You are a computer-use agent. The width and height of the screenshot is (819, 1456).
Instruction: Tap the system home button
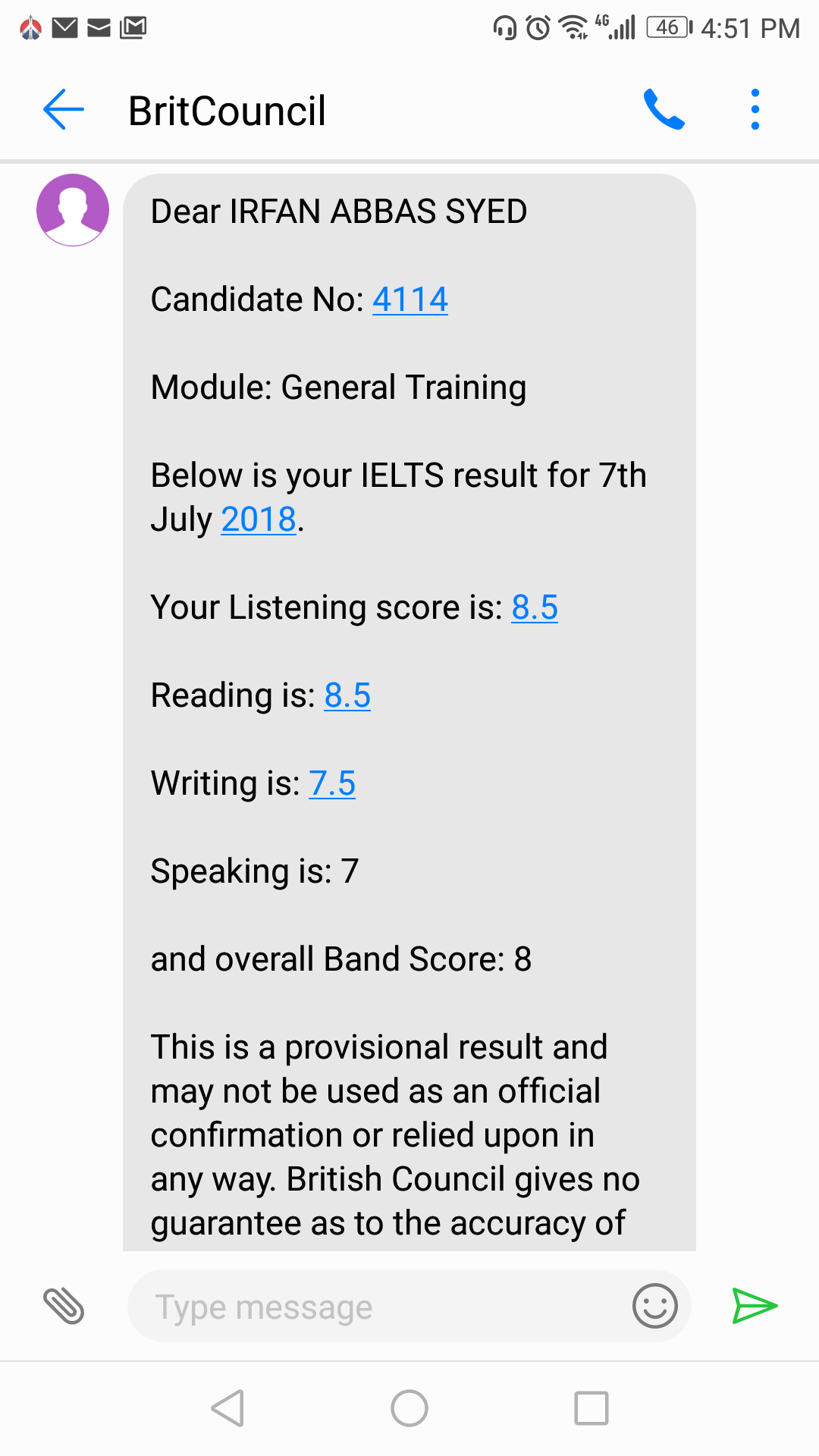coord(409,1408)
